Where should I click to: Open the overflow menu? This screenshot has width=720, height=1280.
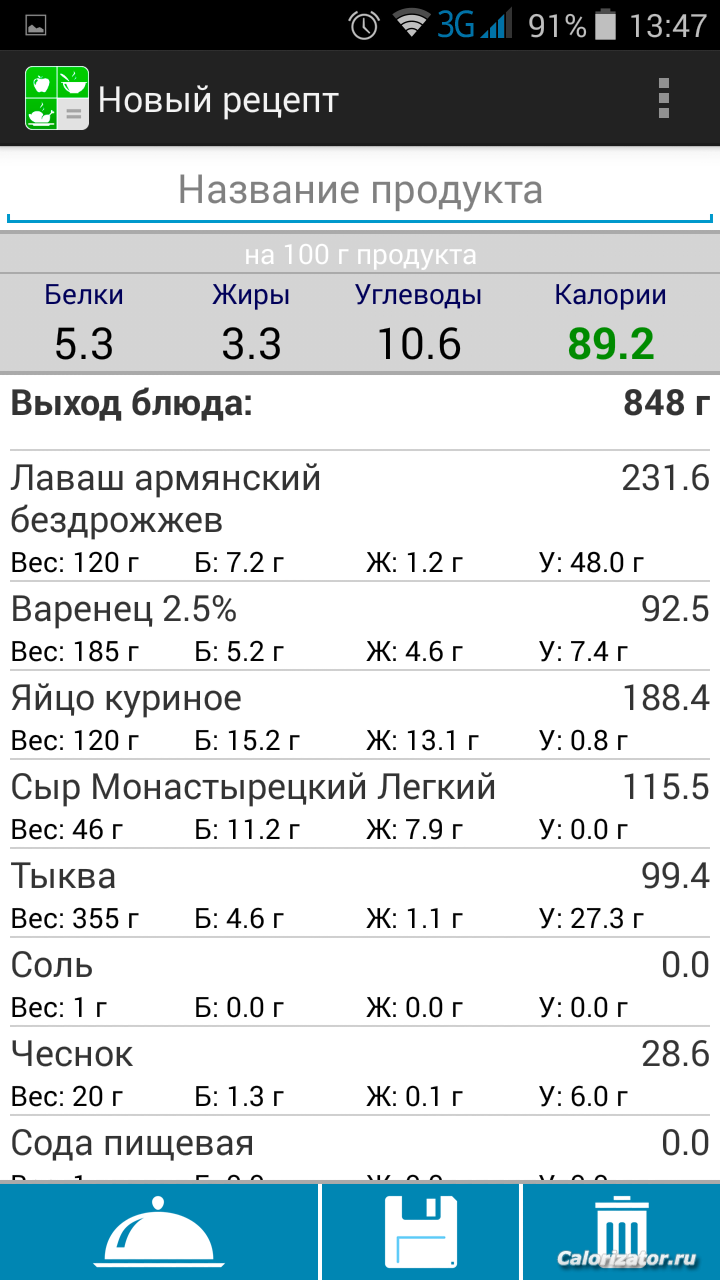(663, 99)
